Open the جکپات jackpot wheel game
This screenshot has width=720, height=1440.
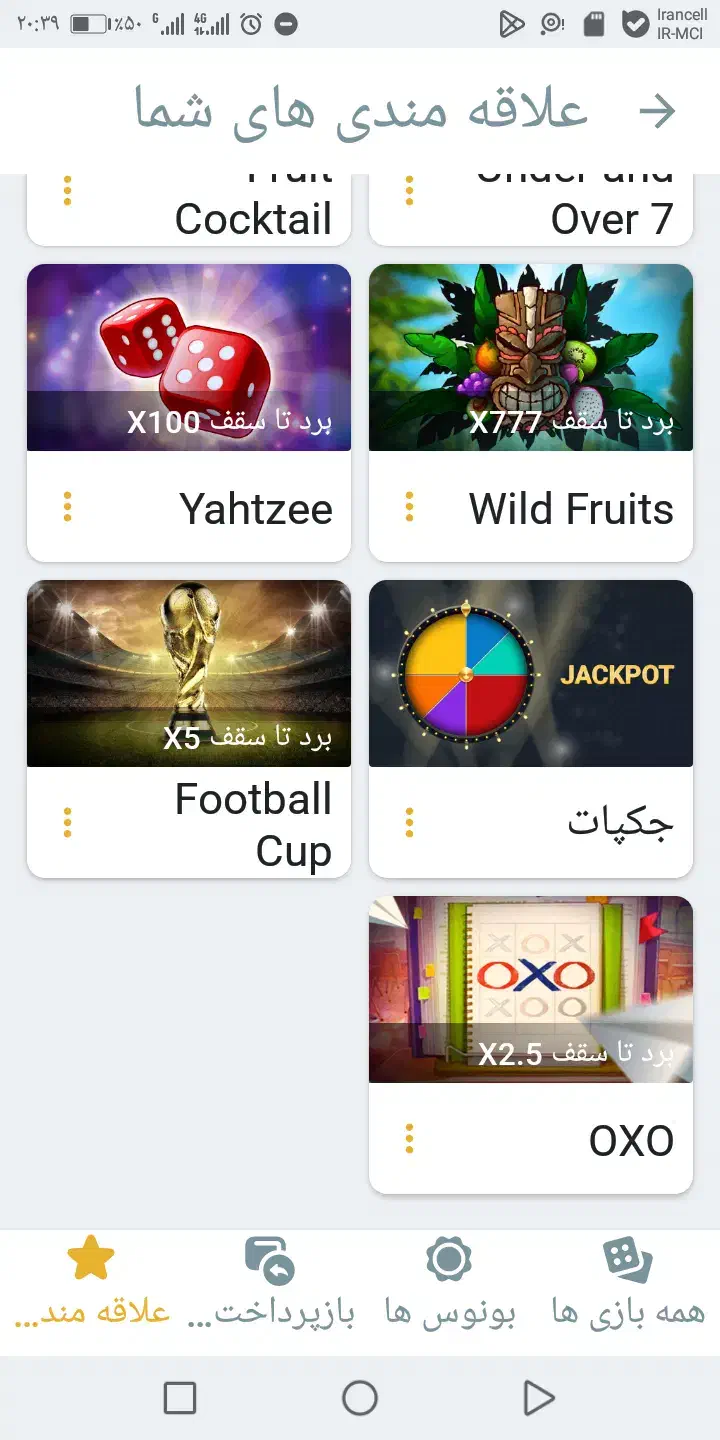[530, 674]
